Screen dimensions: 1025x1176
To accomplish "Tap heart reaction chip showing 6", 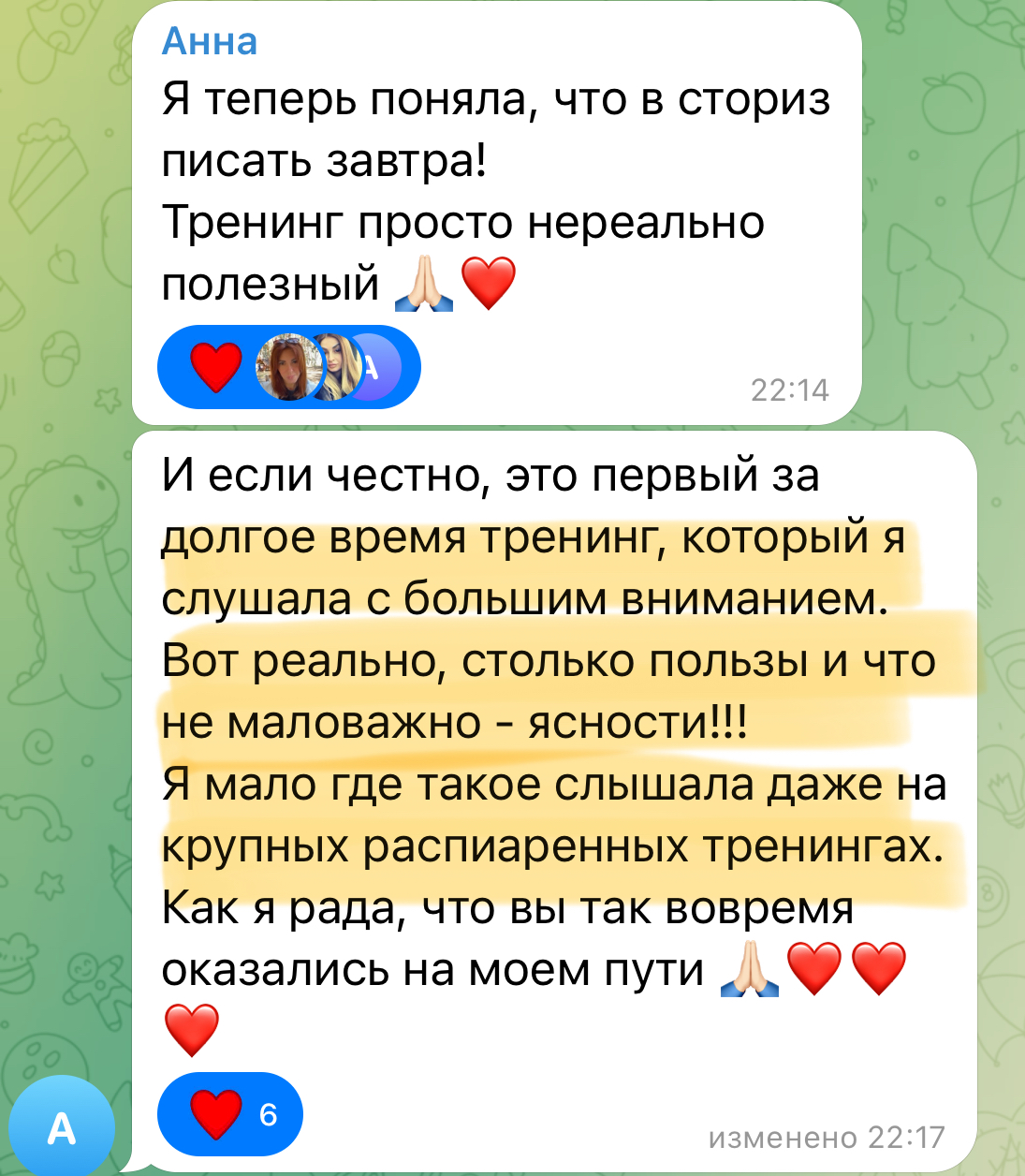I will (x=230, y=1114).
